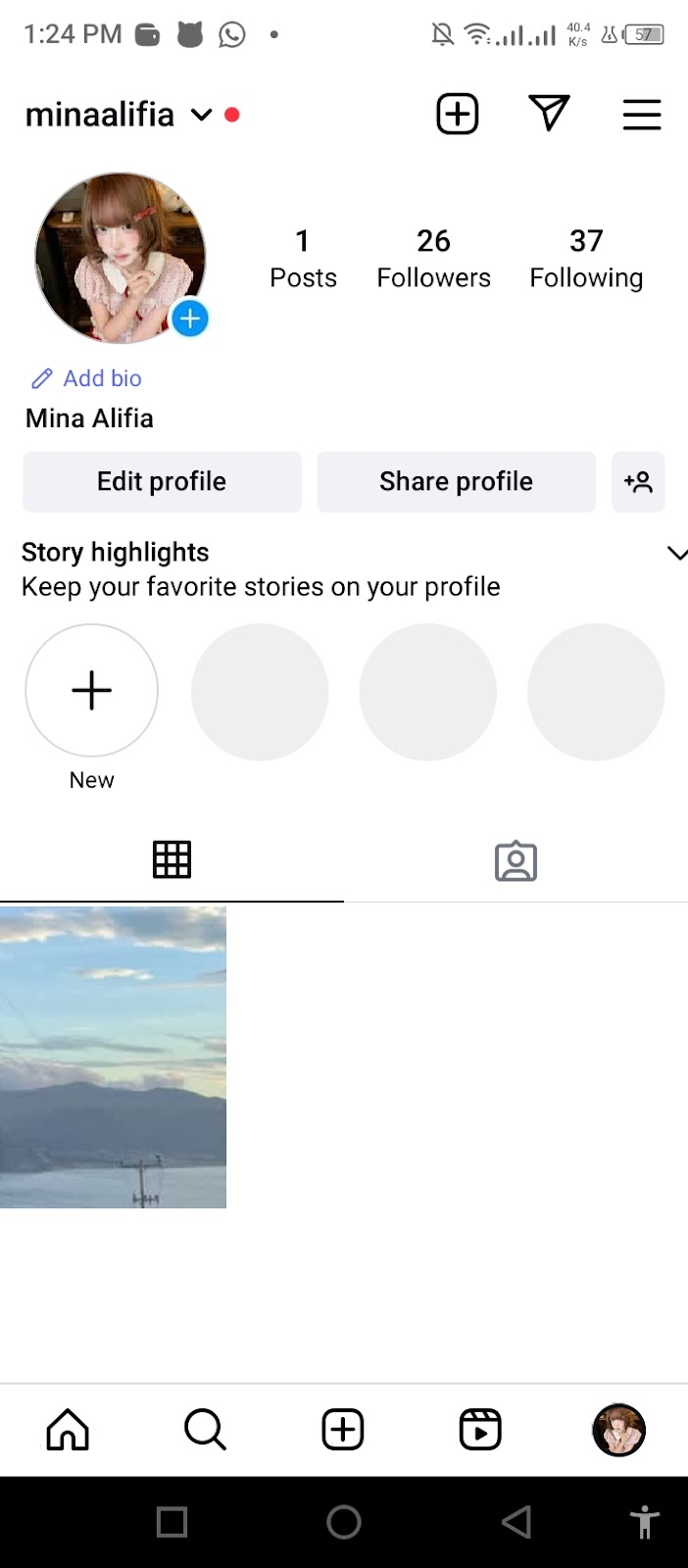Viewport: 688px width, 1568px height.
Task: Collapse the Story highlights section
Action: (676, 554)
